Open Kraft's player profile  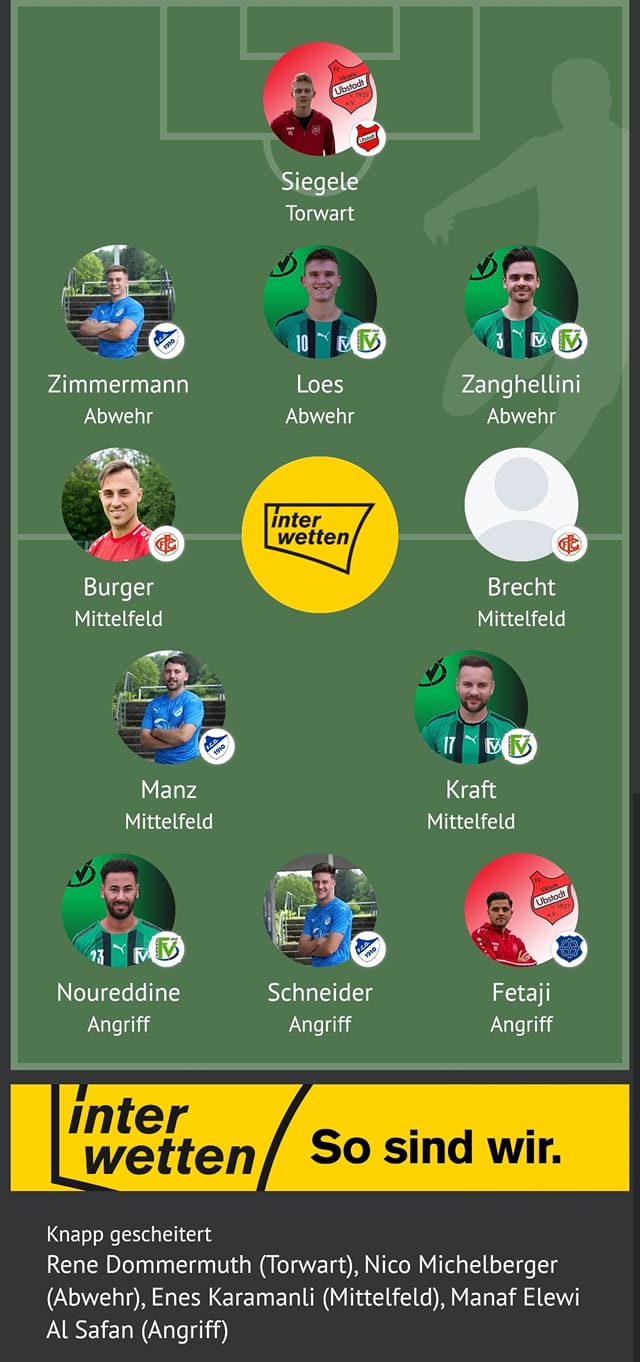[x=471, y=707]
